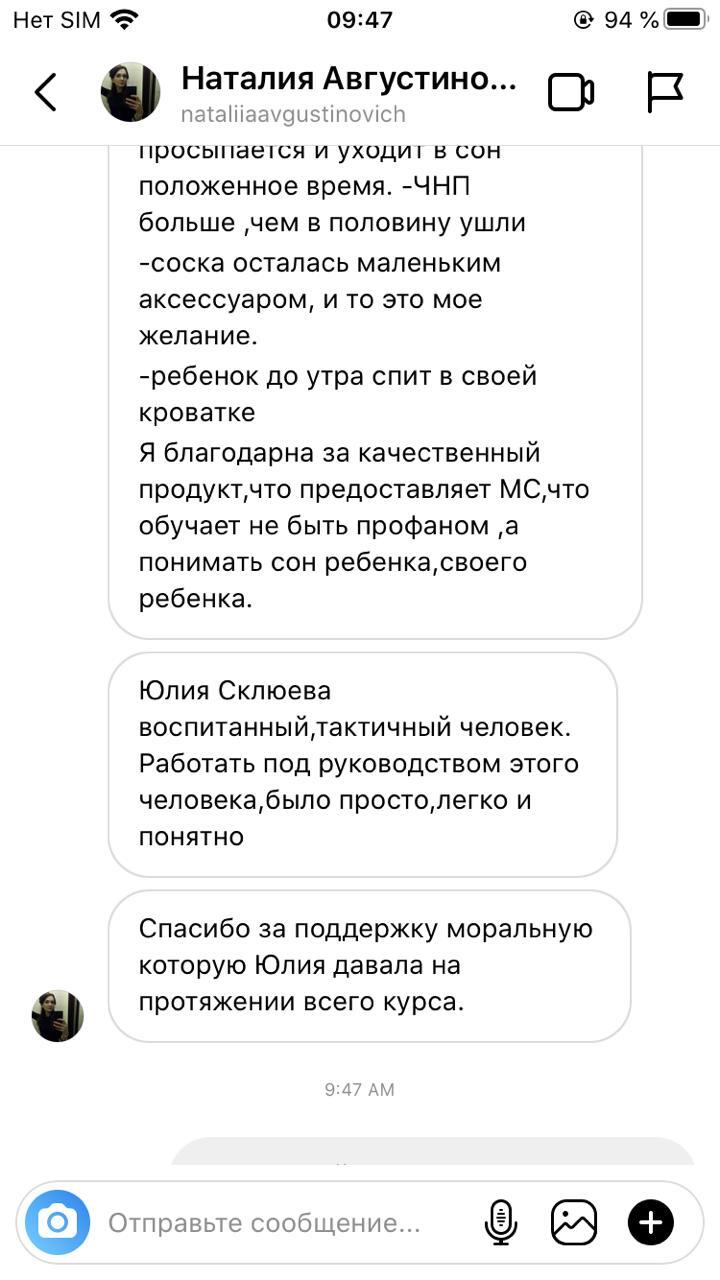
Task: Open the plus menu for more options
Action: [651, 1222]
